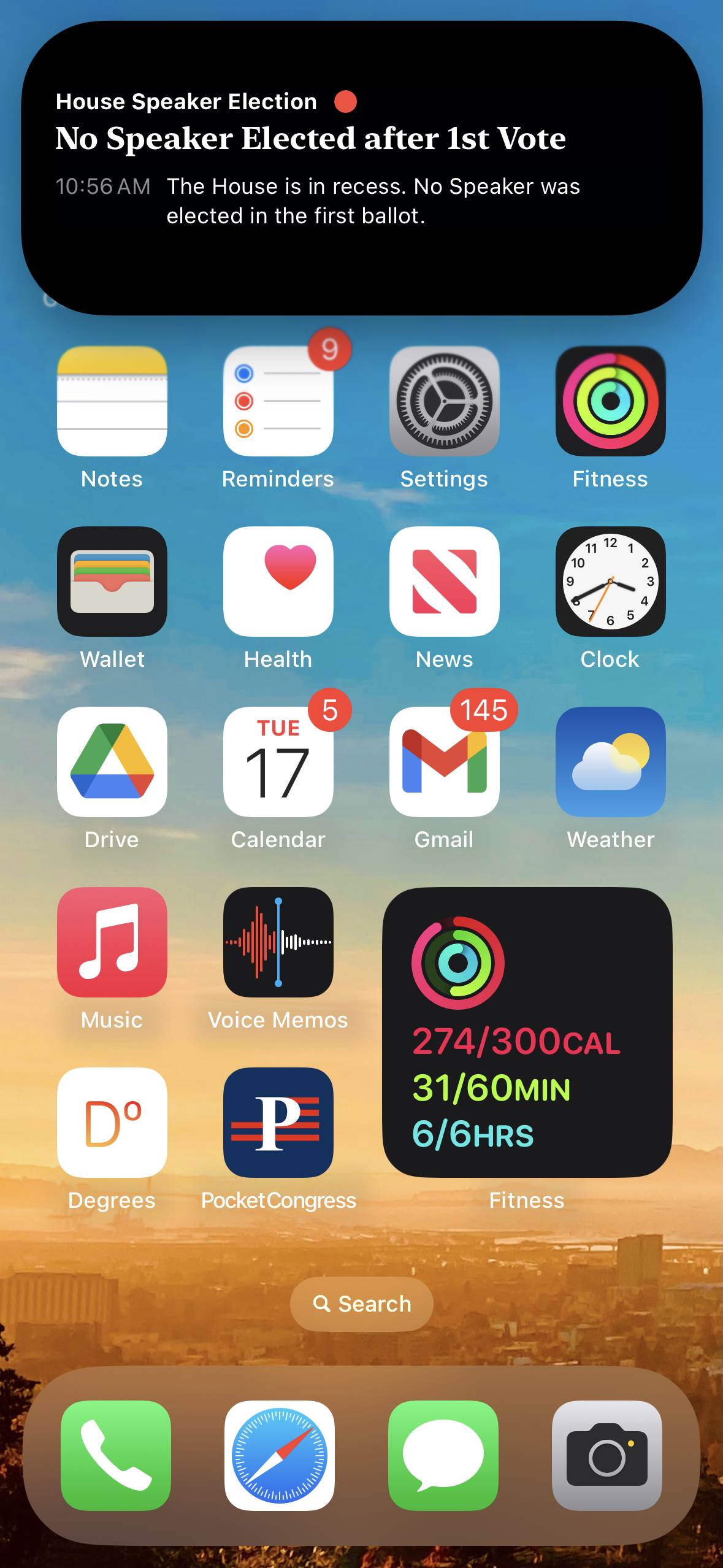This screenshot has height=1568, width=723.
Task: Open the Fitness activity rings widget
Action: (527, 1032)
